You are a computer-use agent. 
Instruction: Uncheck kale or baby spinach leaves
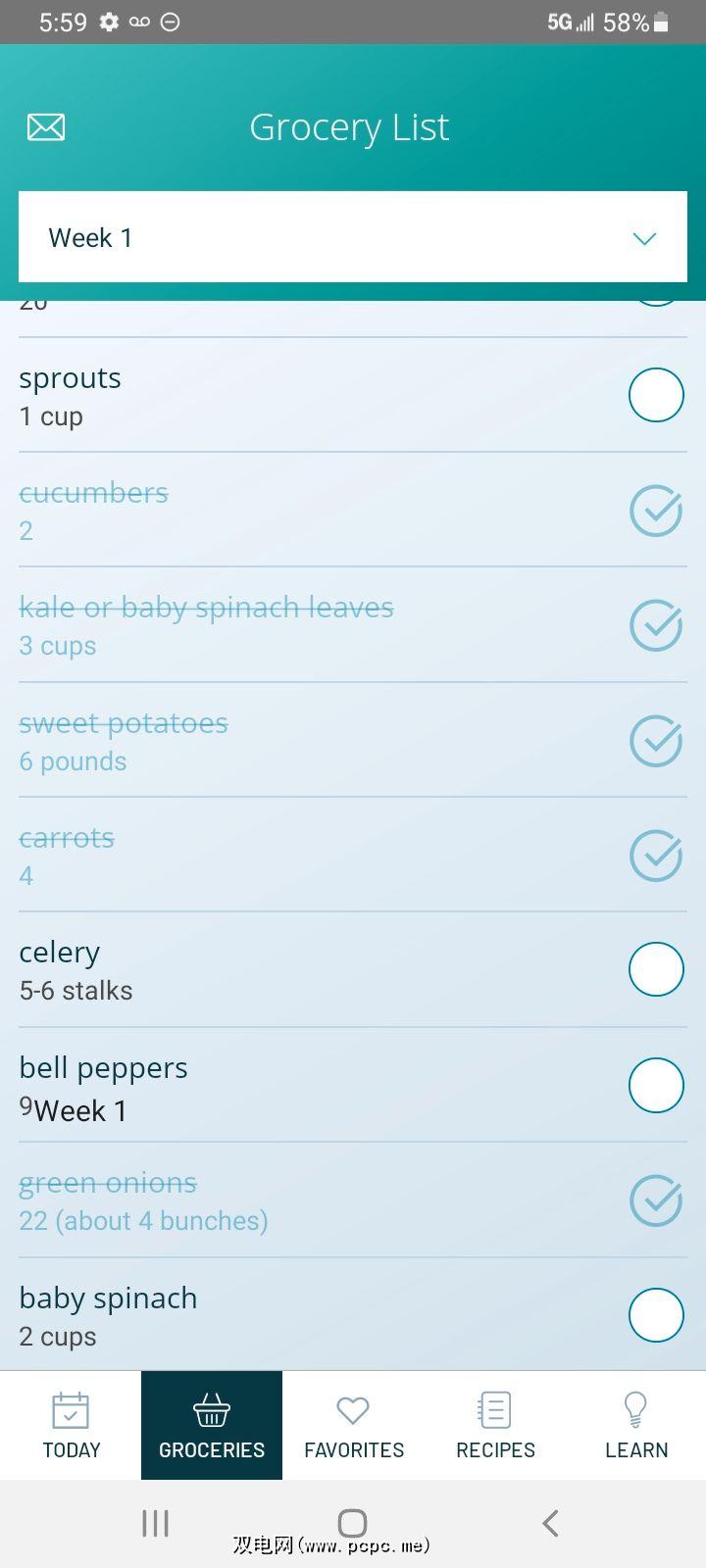tap(656, 625)
